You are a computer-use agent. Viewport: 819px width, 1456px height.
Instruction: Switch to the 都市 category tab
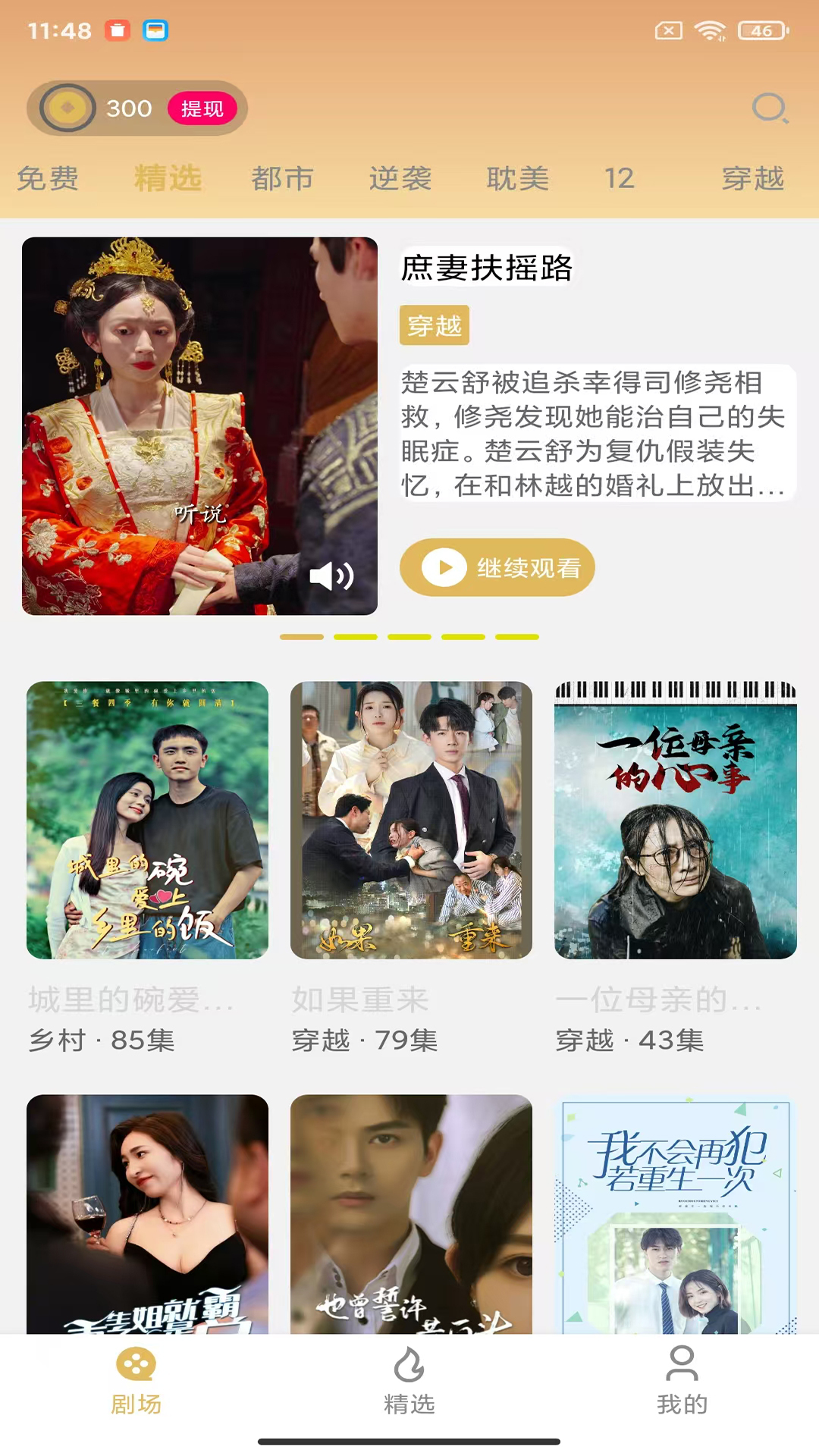pos(282,179)
